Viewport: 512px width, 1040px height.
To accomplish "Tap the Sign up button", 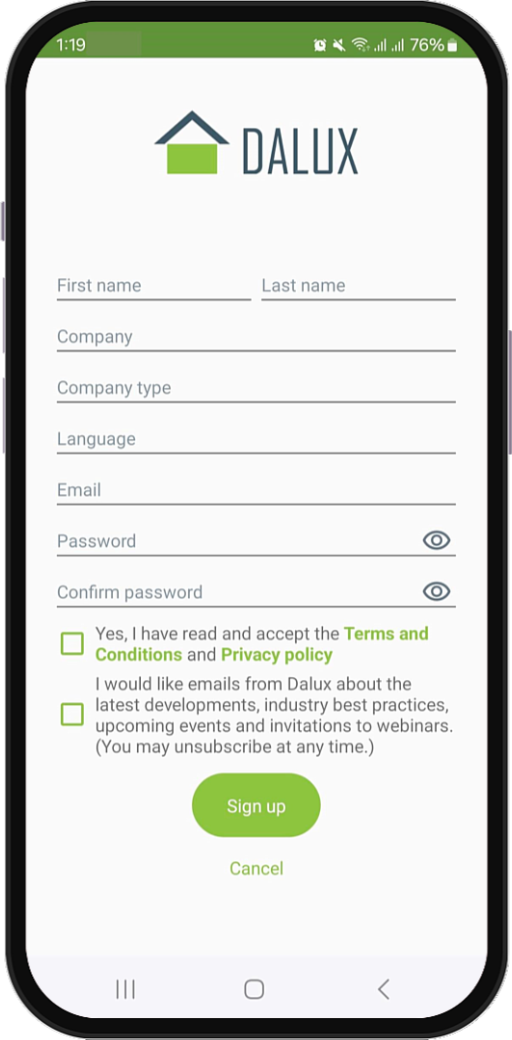I will [x=256, y=805].
